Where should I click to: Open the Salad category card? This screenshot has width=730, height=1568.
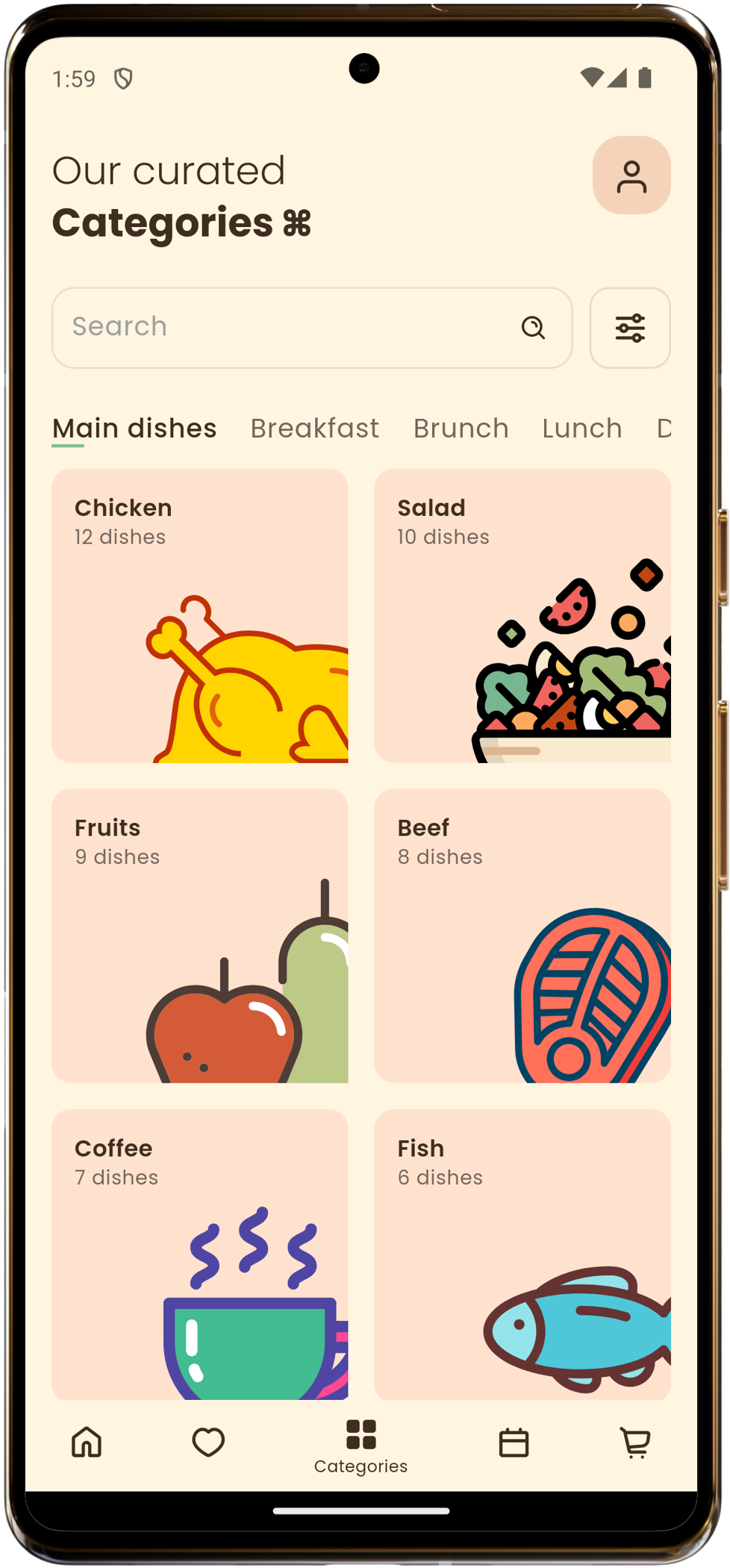coord(522,615)
